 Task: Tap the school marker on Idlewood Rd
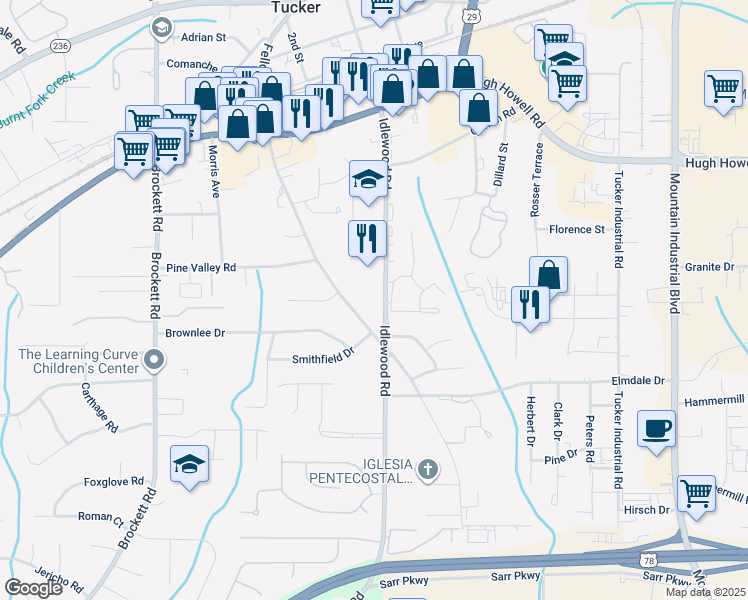[367, 181]
